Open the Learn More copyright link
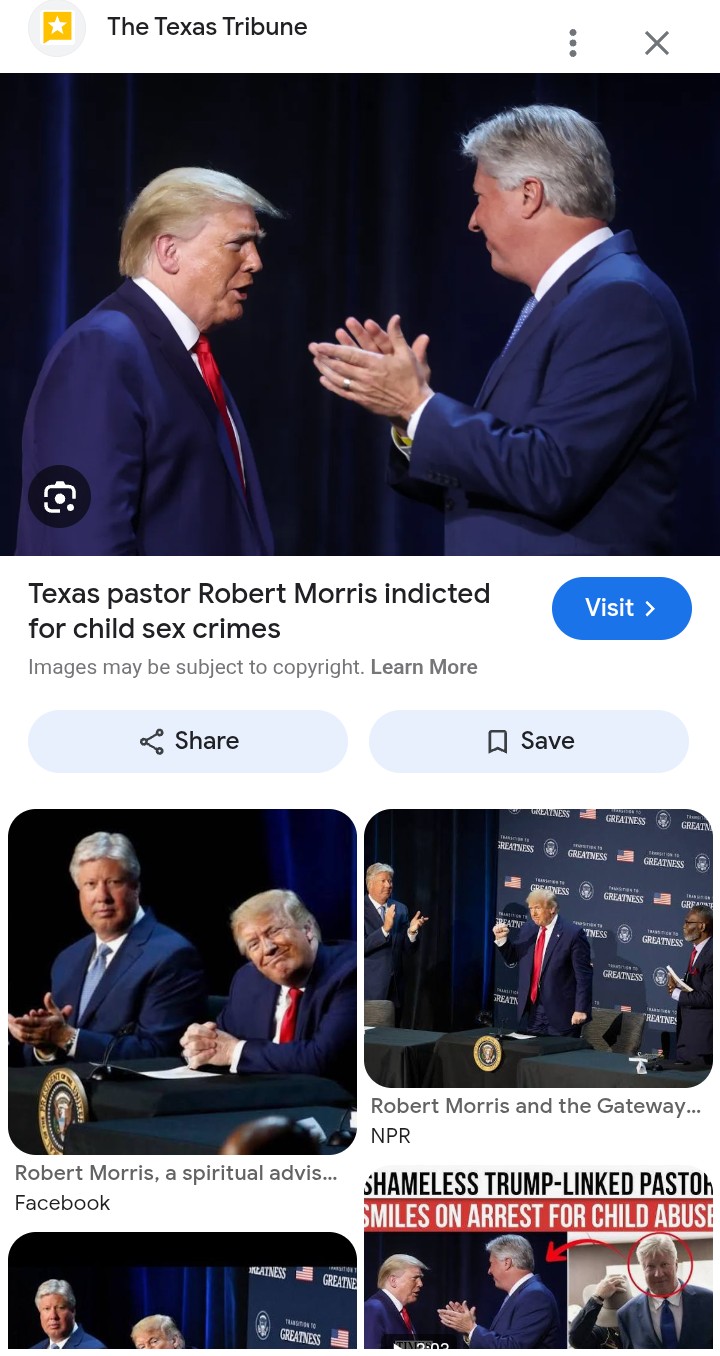The width and height of the screenshot is (720, 1356). (424, 667)
